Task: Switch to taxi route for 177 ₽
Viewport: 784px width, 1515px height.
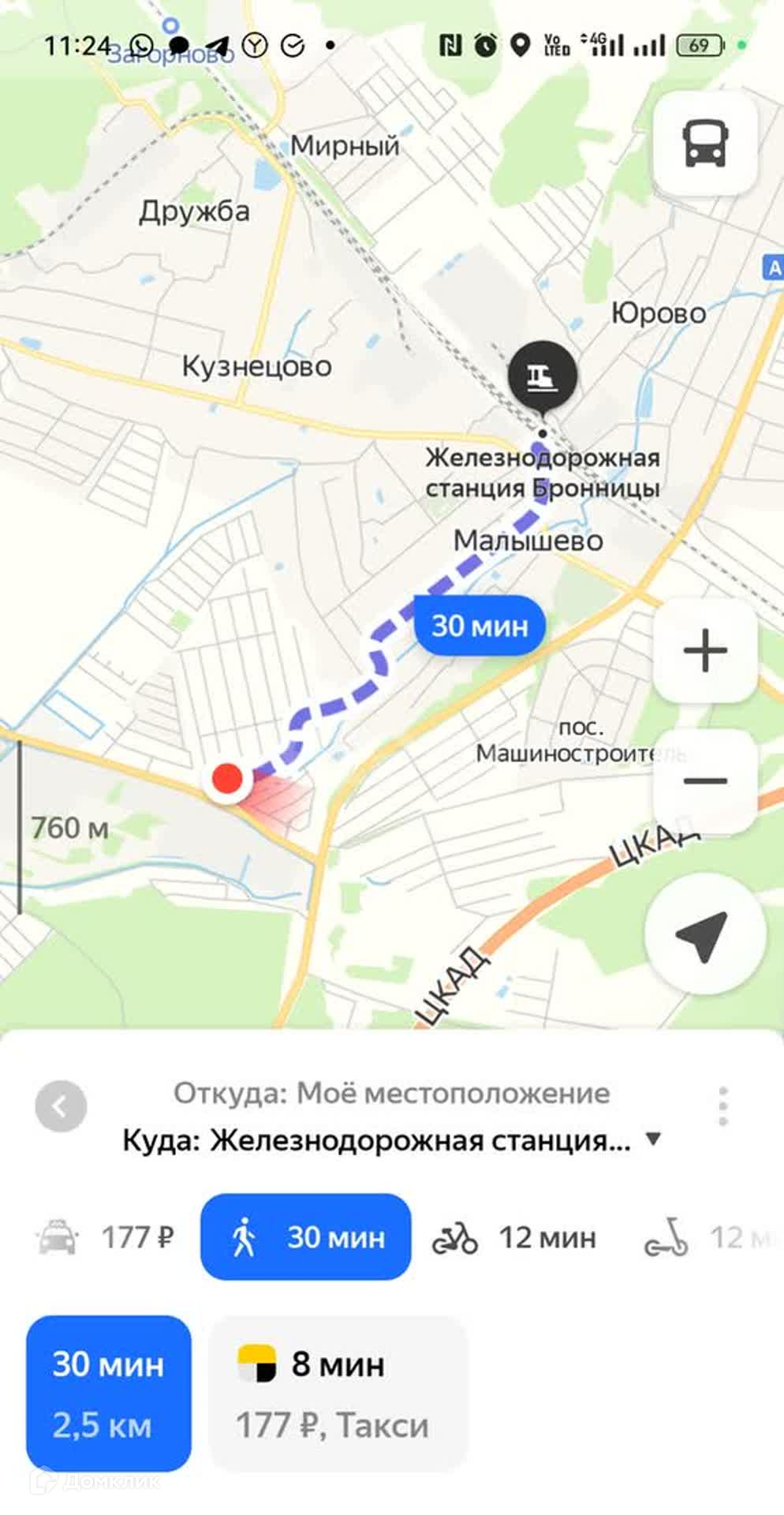Action: [106, 1237]
